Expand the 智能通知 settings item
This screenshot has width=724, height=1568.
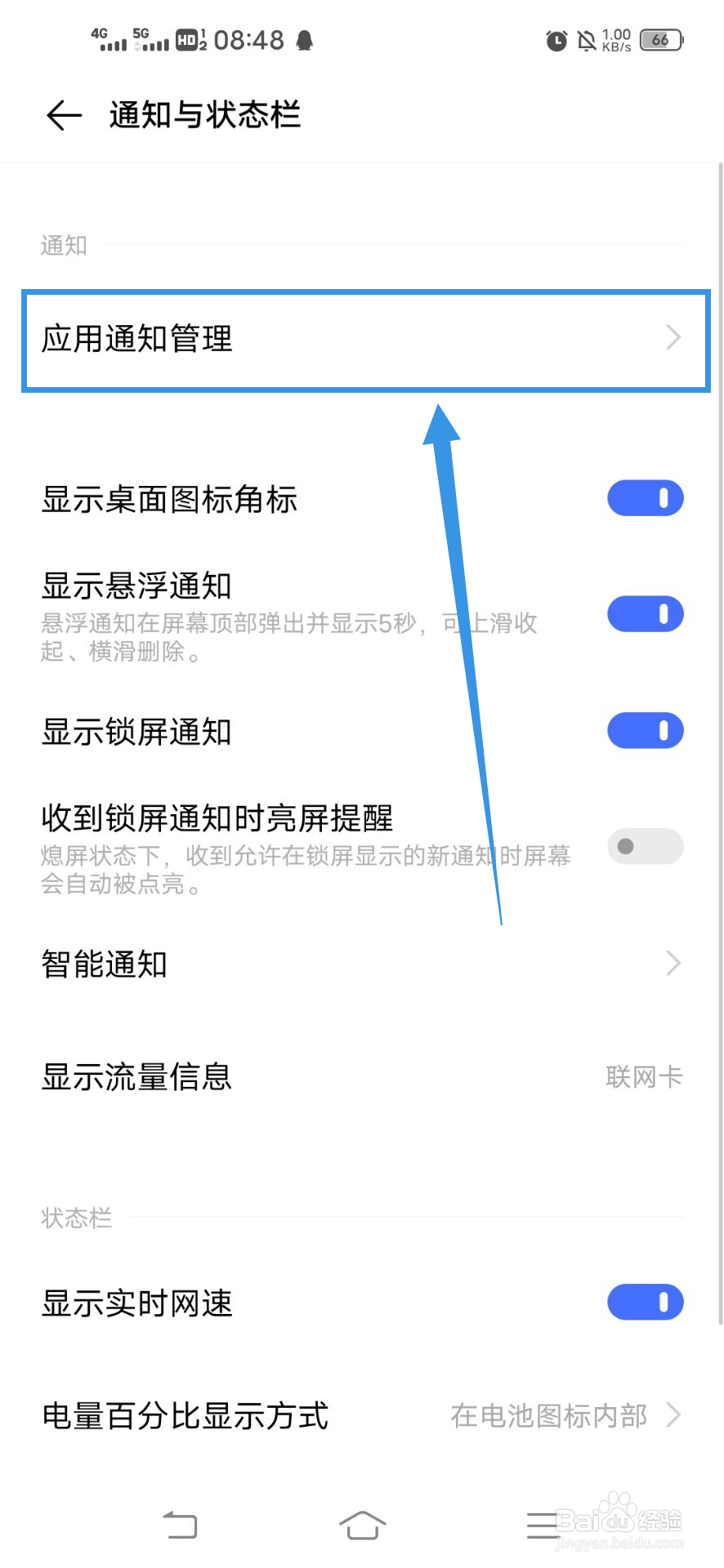point(672,963)
